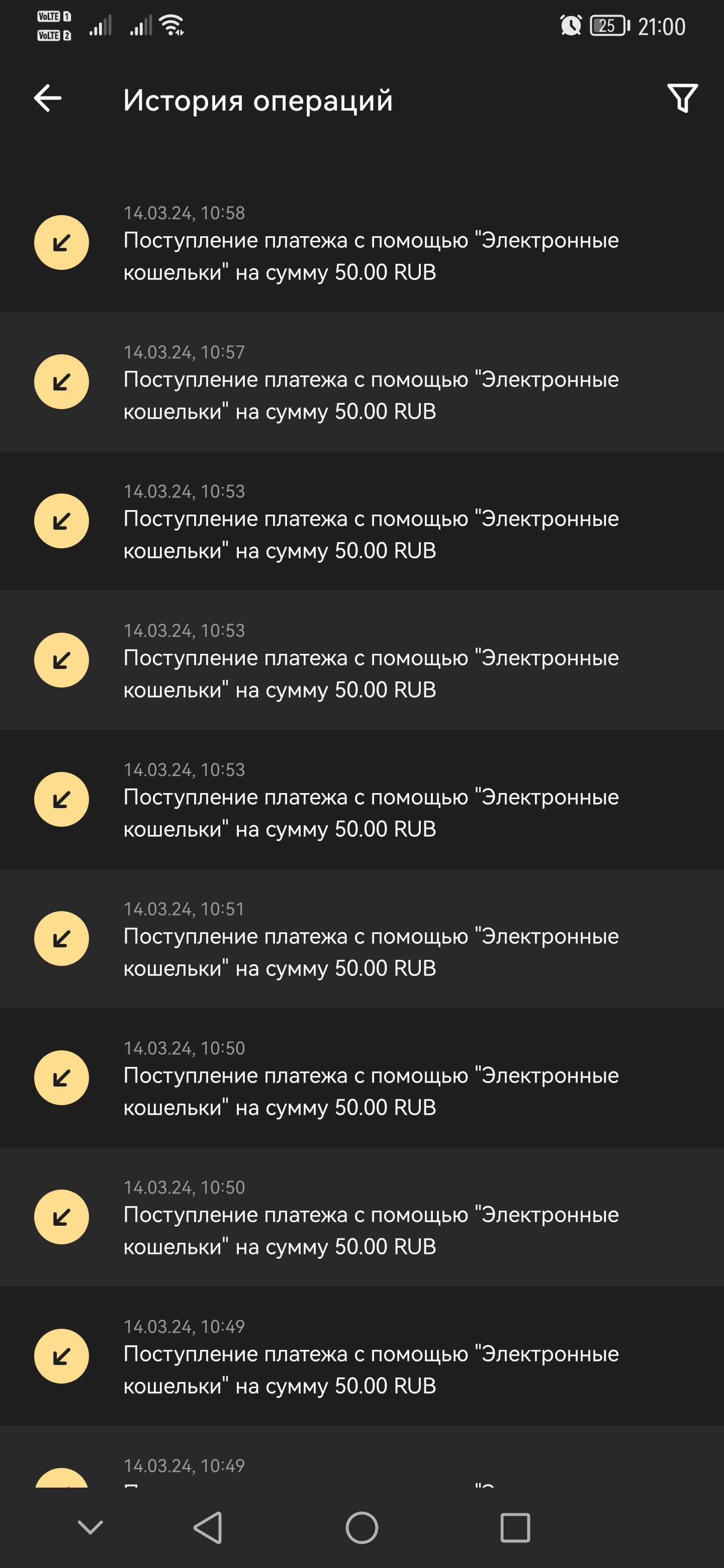
Task: Tap the system home button
Action: [361, 1528]
